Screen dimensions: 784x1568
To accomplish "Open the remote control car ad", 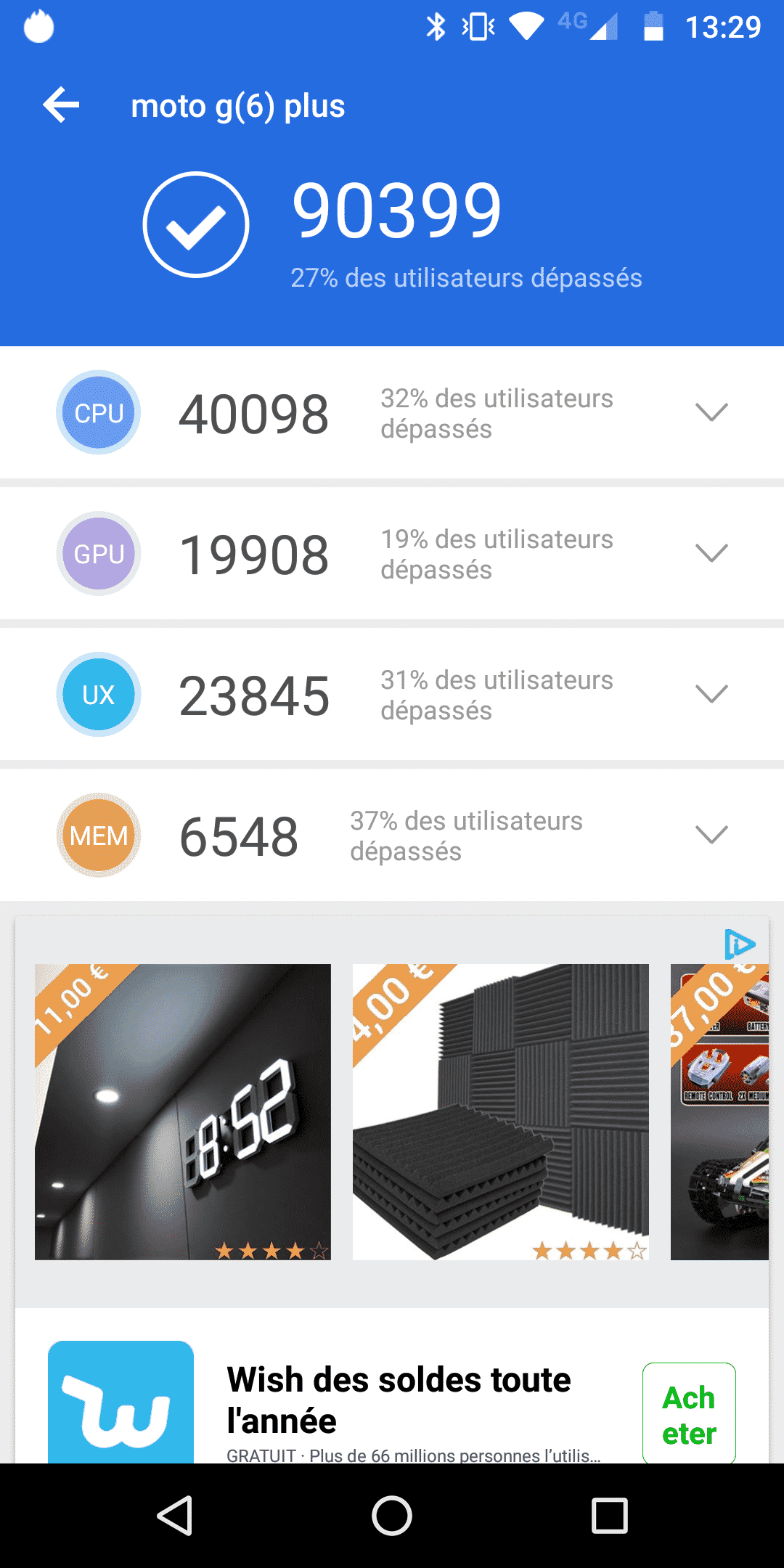I will coord(719,1111).
